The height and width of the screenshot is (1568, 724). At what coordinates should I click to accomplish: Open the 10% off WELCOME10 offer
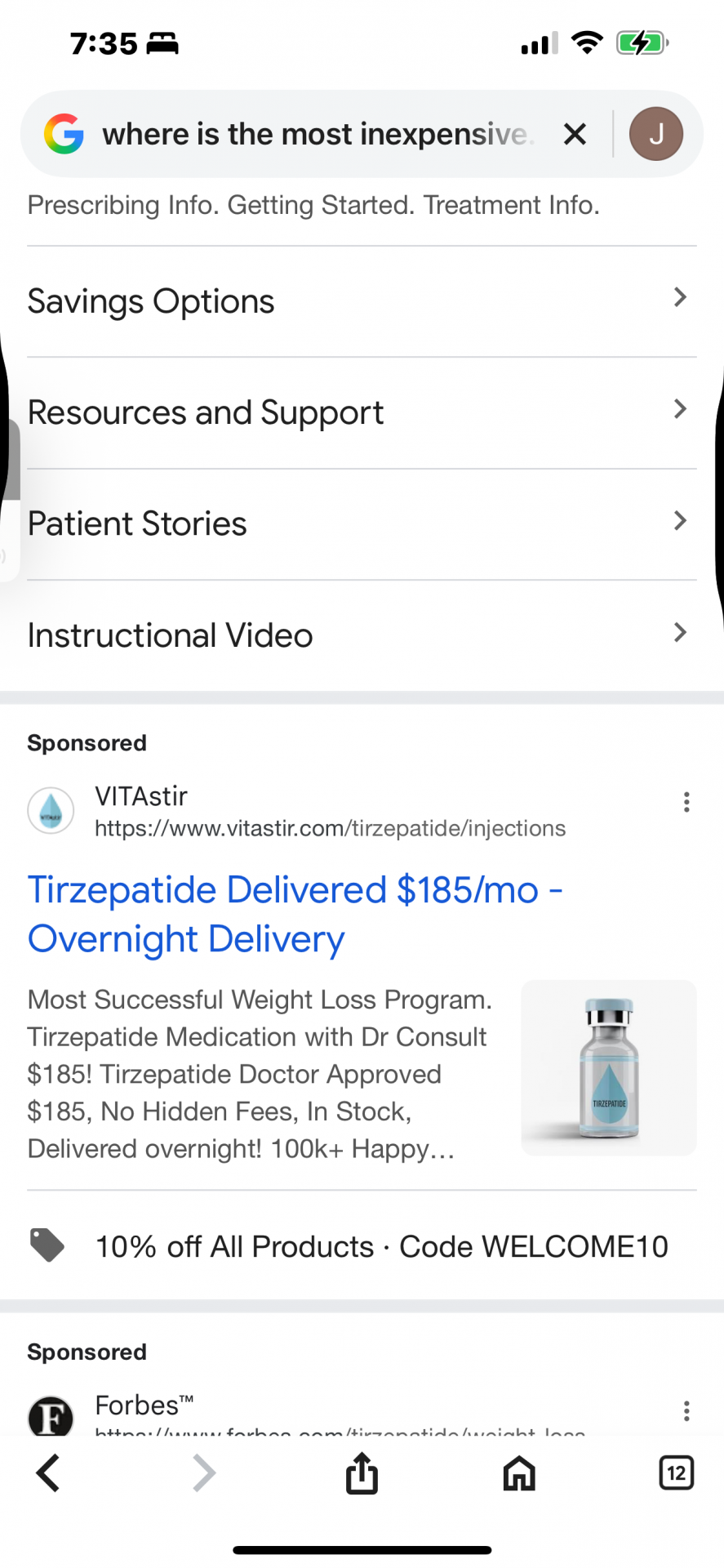click(x=380, y=1246)
